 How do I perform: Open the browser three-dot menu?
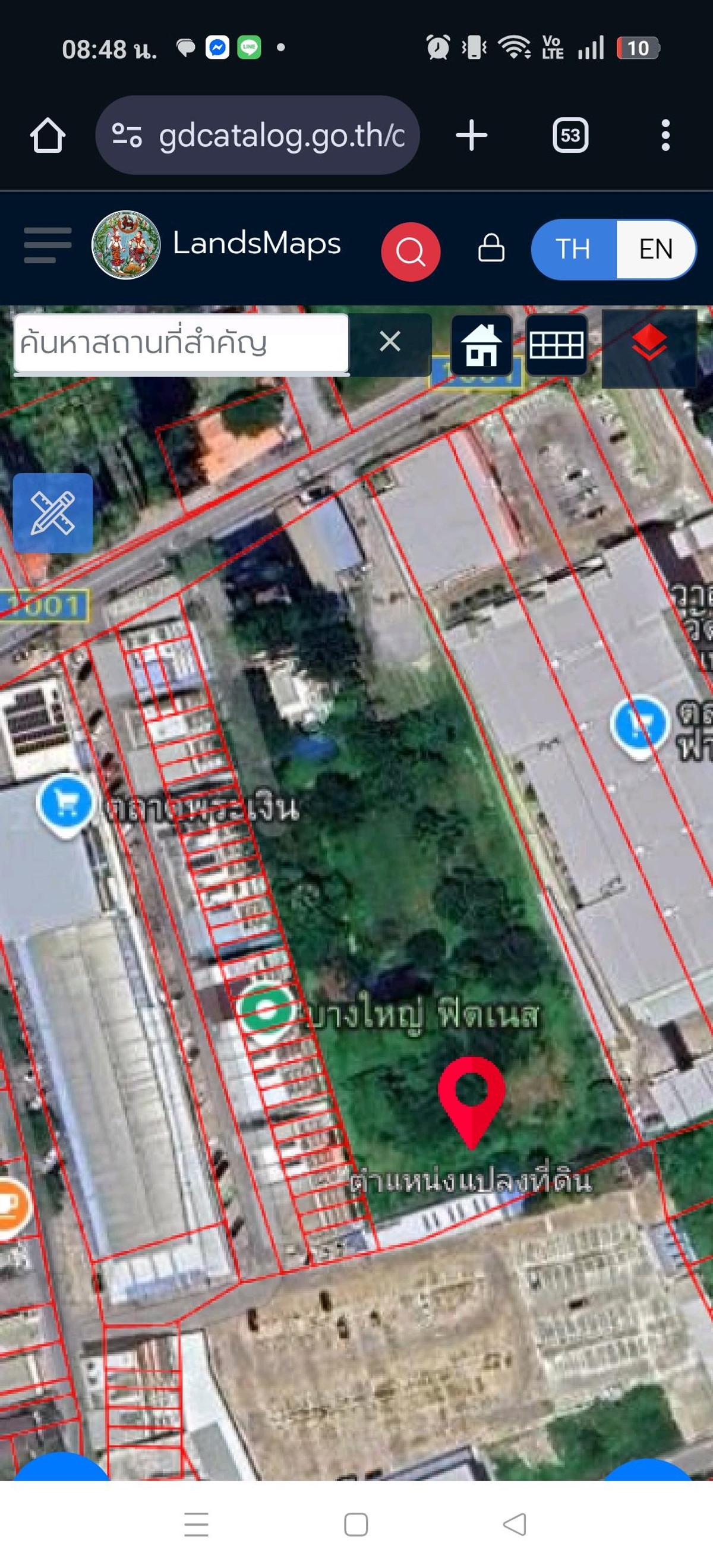pyautogui.click(x=665, y=135)
